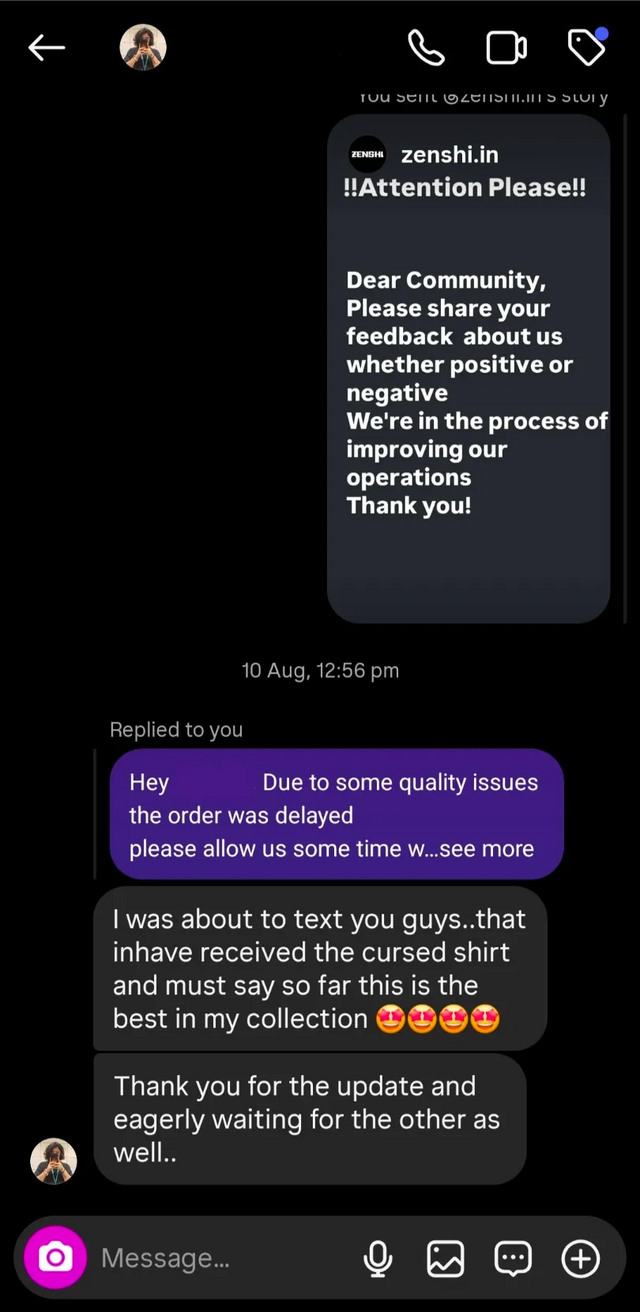Record a voice message with the microphone
Screen dimensions: 640x1312
click(378, 1258)
